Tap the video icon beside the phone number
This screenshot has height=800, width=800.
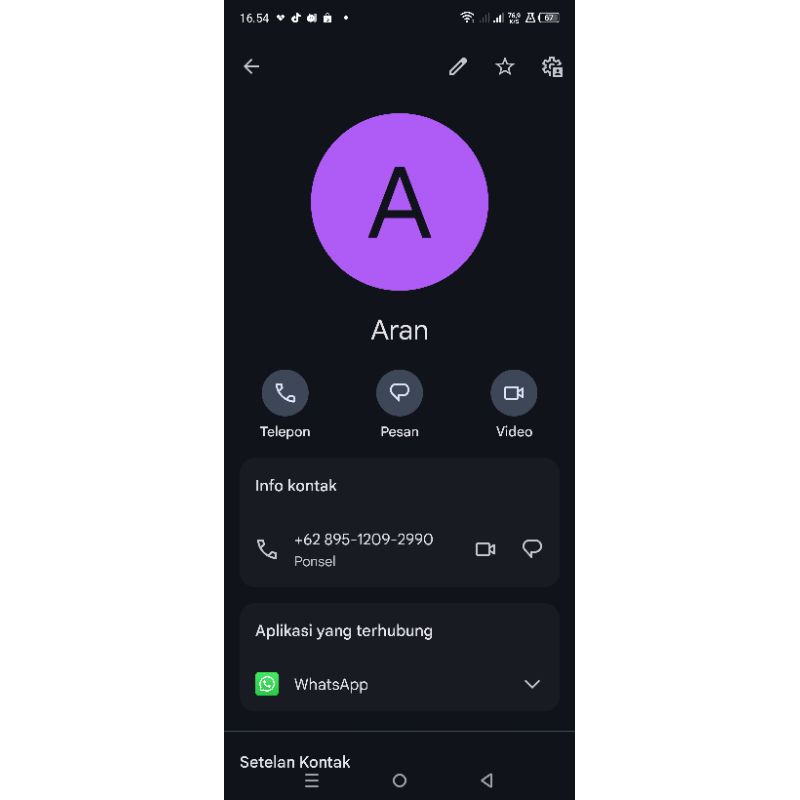[x=485, y=549]
